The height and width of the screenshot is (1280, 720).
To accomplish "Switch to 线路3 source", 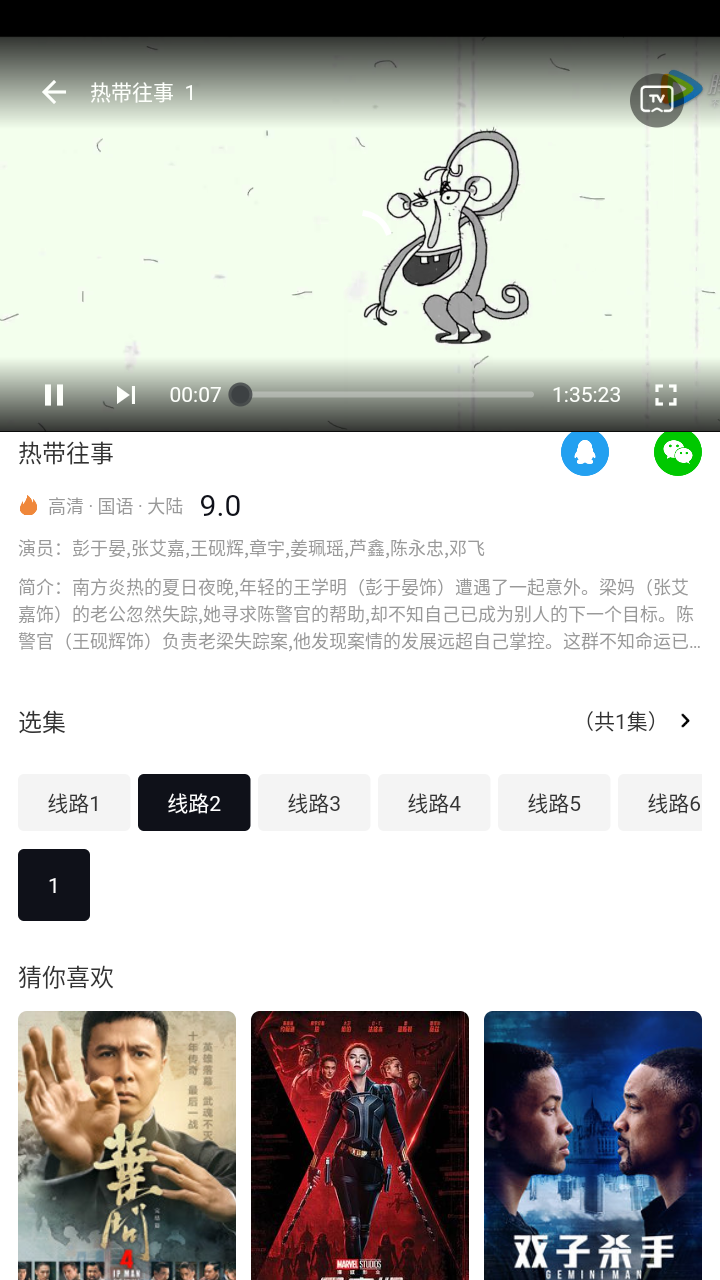I will [x=314, y=803].
